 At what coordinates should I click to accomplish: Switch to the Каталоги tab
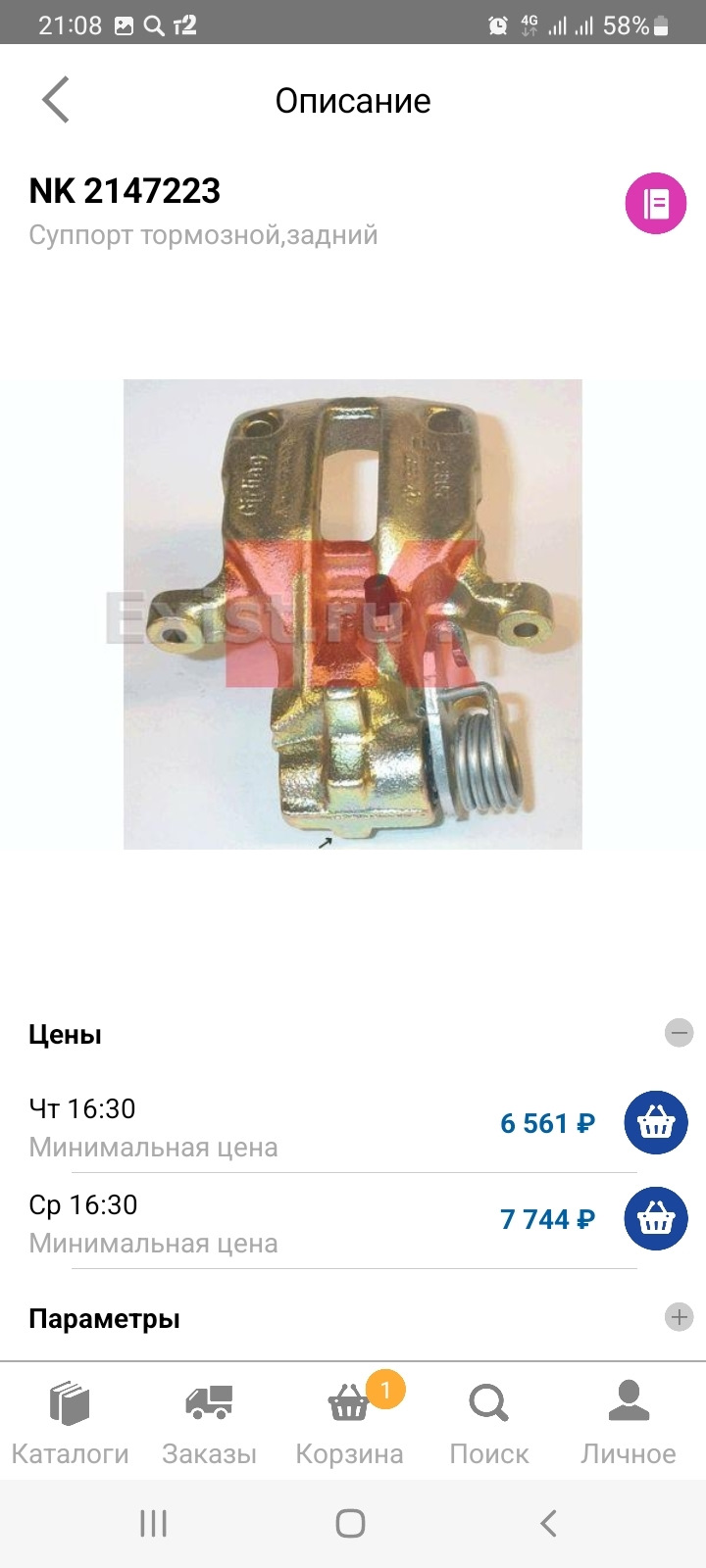click(x=70, y=1421)
